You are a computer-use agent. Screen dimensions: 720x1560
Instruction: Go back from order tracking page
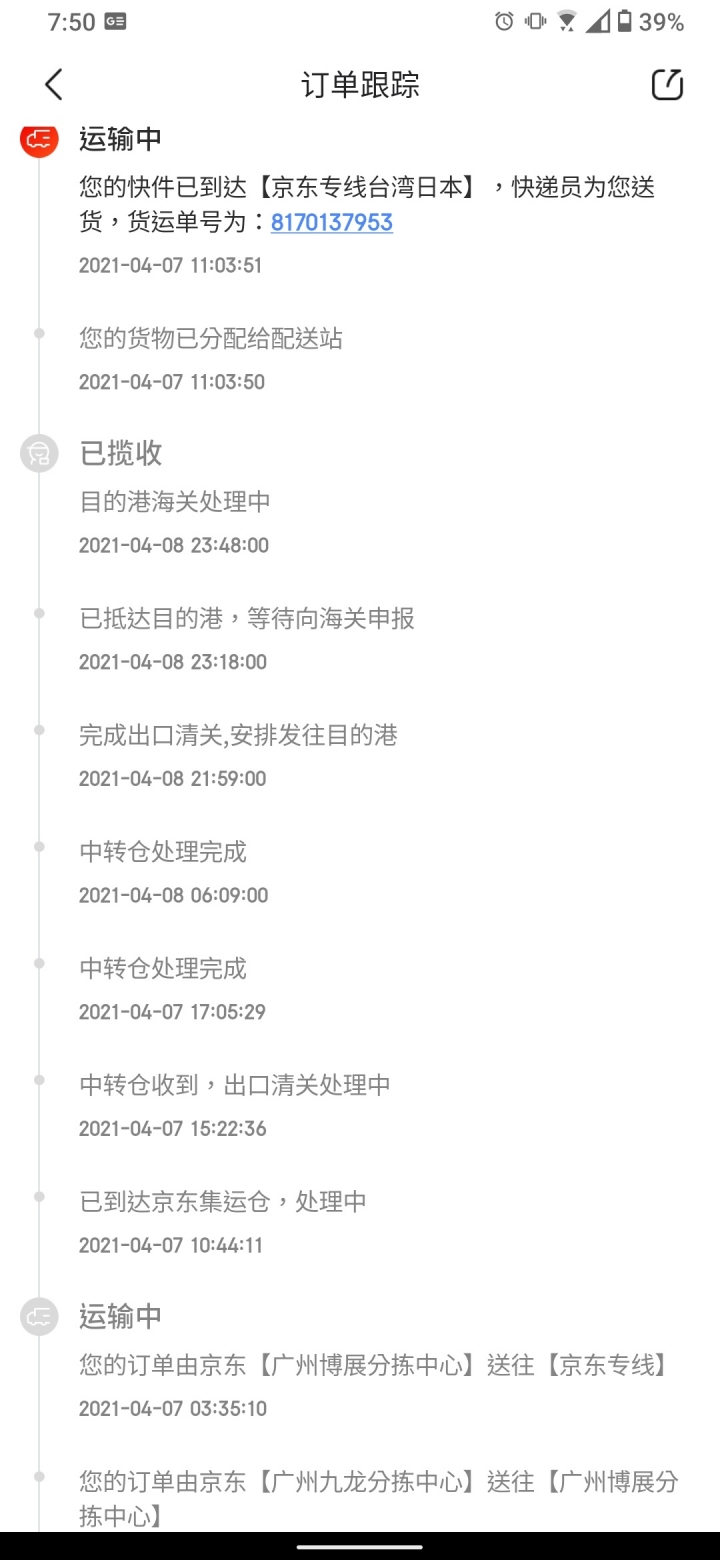(54, 85)
